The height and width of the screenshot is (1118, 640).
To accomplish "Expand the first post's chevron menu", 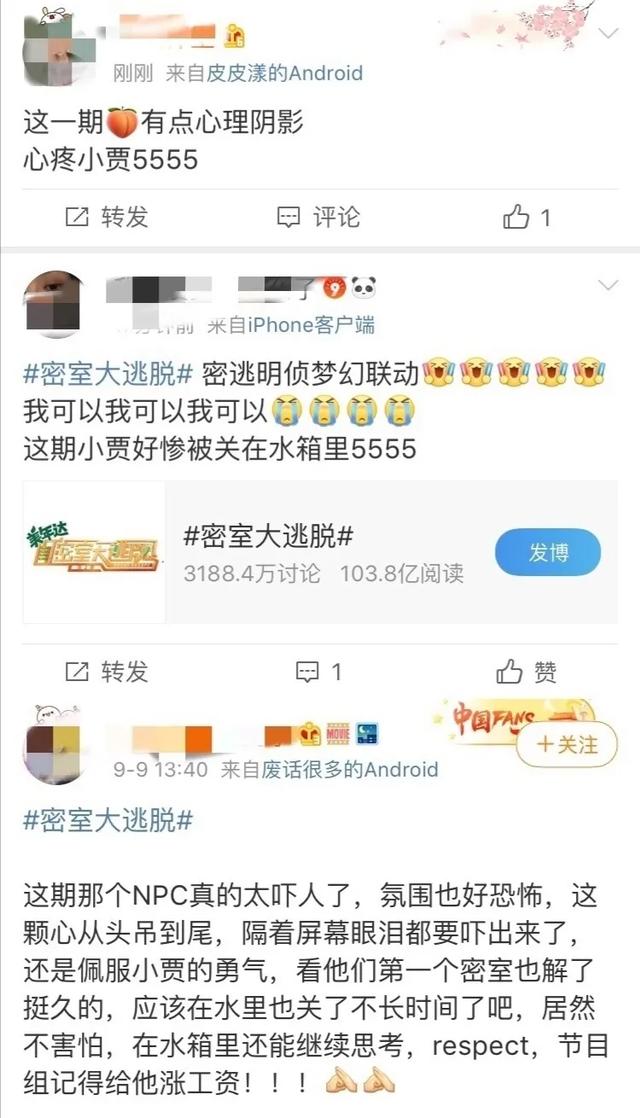I will [608, 34].
